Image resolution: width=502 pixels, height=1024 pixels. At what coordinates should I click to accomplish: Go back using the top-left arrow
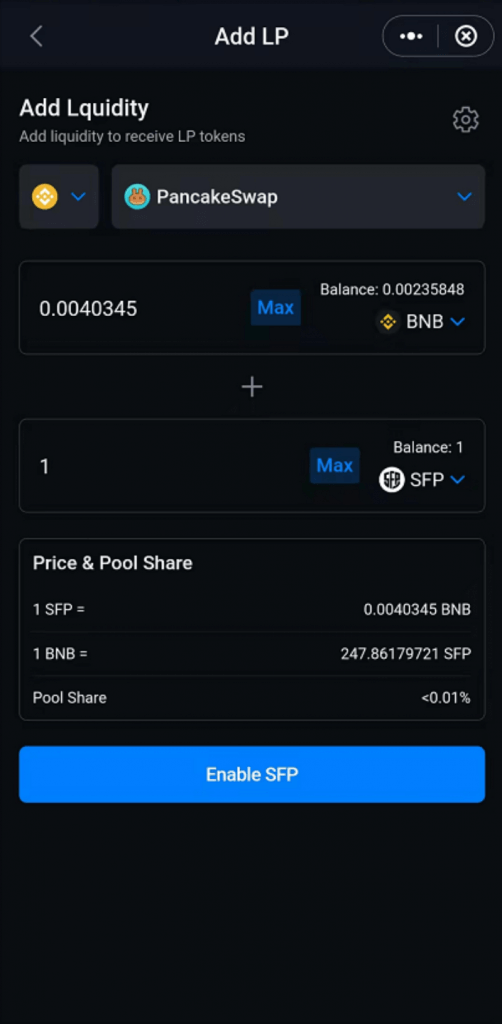pos(37,37)
